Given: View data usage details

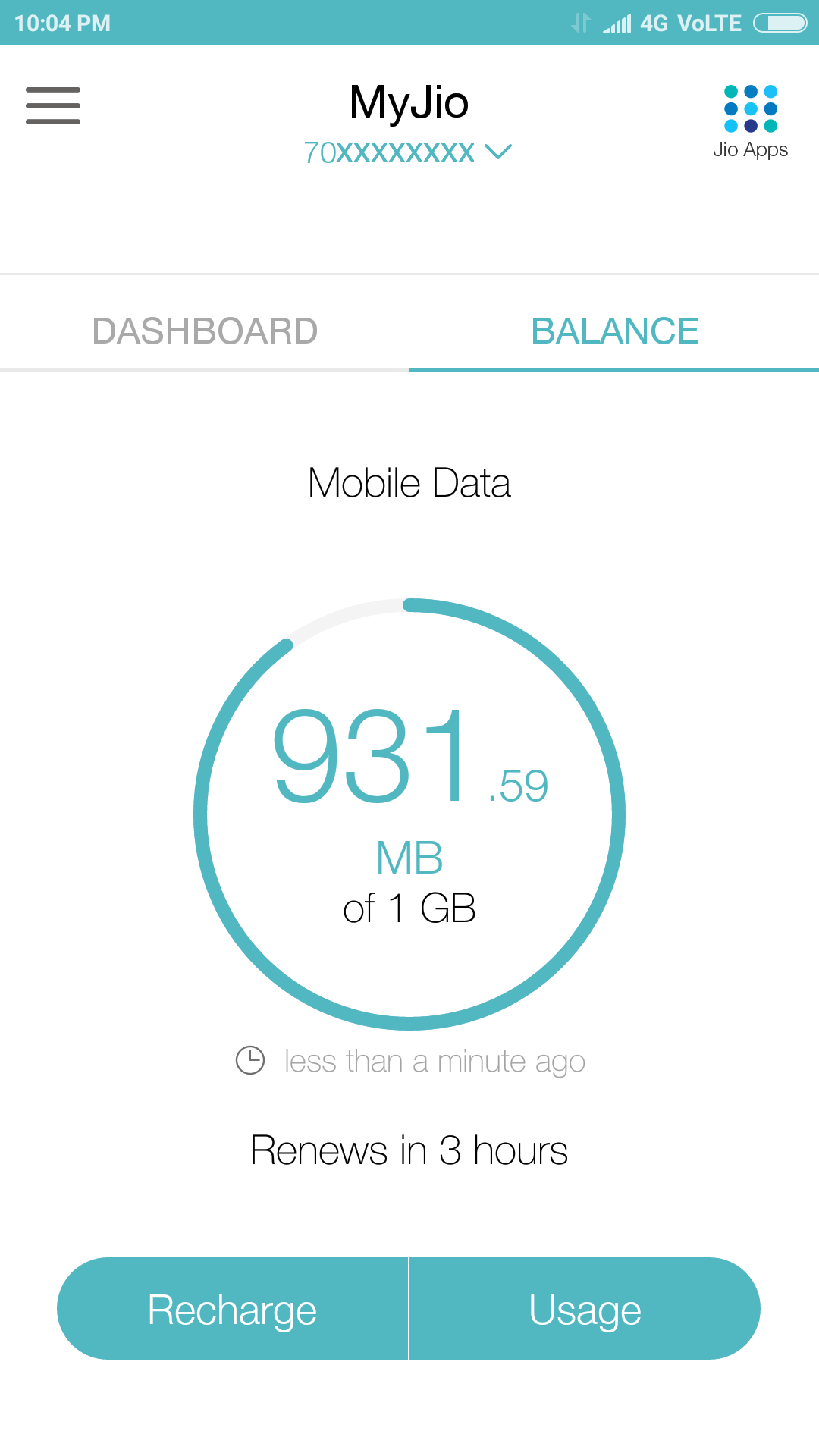Looking at the screenshot, I should pyautogui.click(x=585, y=1309).
